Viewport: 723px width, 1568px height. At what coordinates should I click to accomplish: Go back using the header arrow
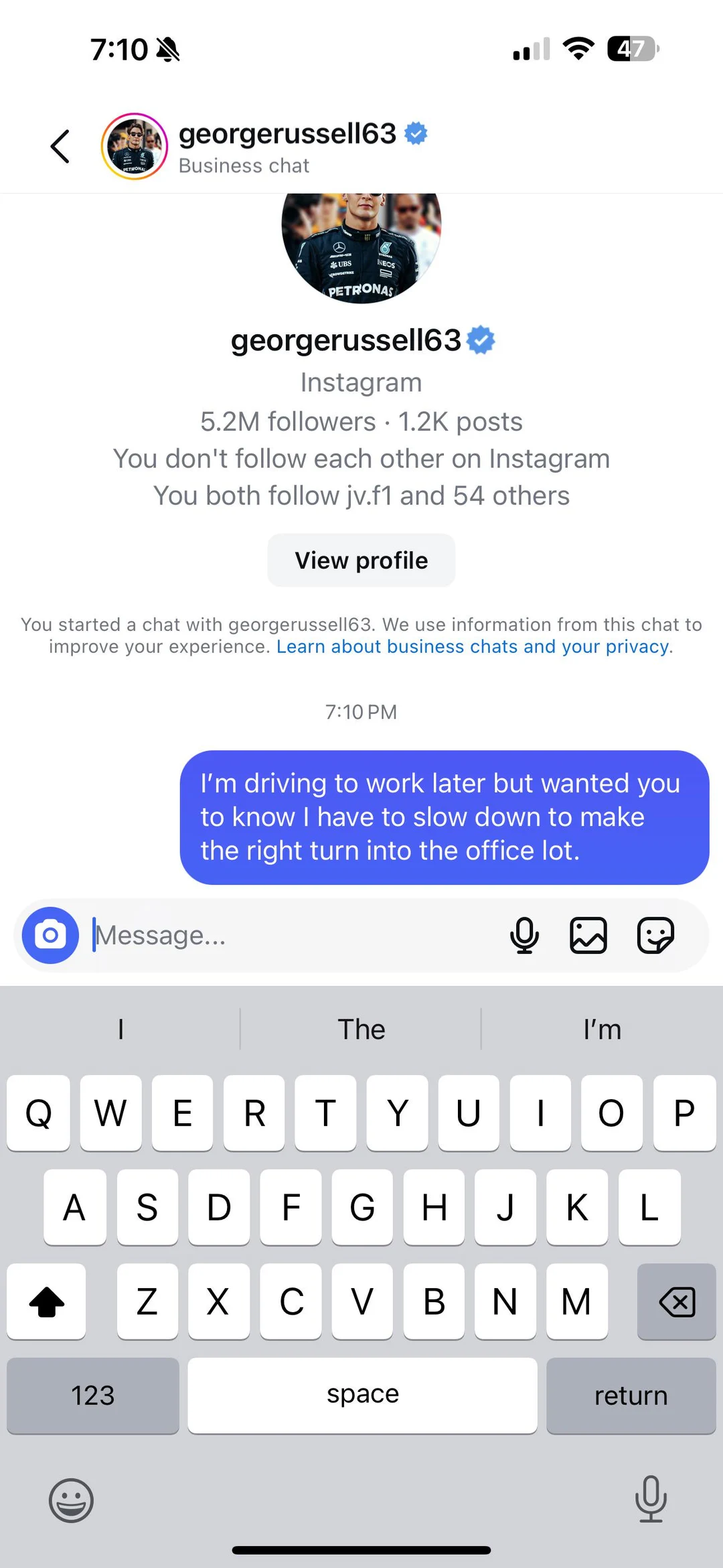point(60,147)
